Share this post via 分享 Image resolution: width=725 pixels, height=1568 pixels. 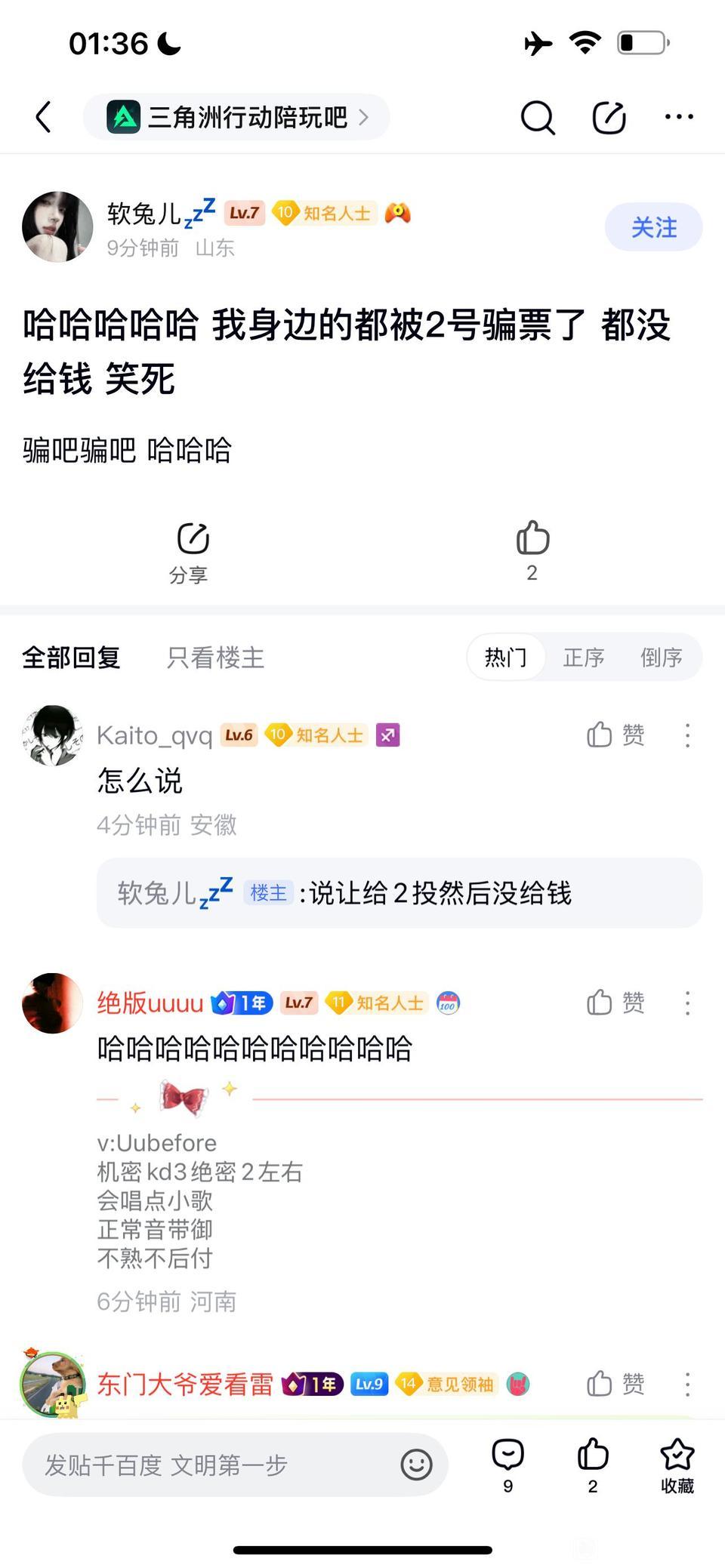pos(189,552)
